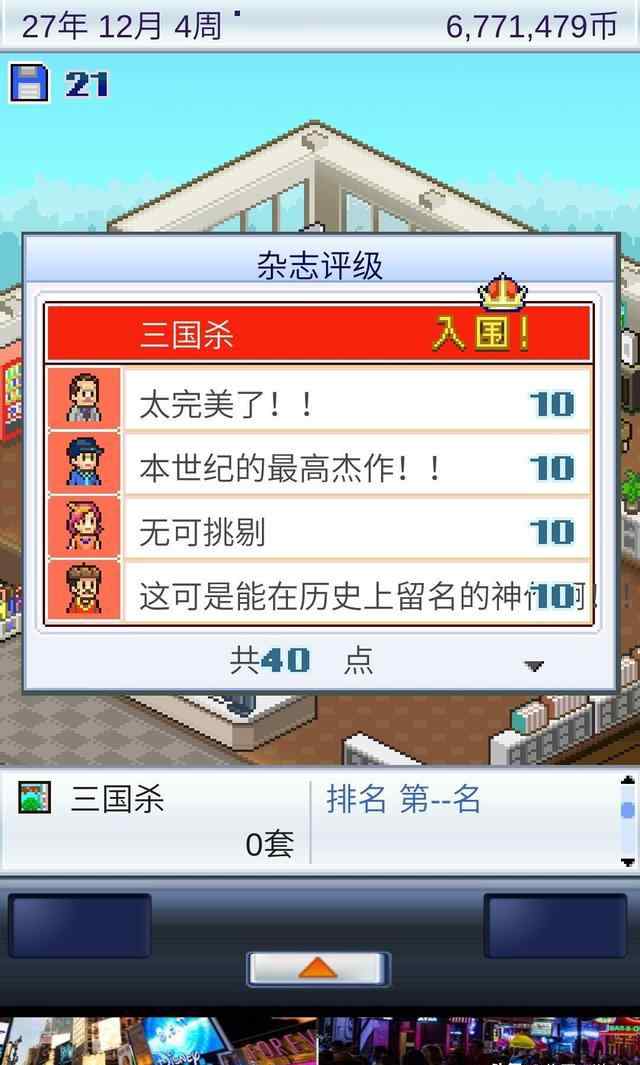Tap the bottom right blank button
Viewport: 640px width, 1065px height.
556,926
